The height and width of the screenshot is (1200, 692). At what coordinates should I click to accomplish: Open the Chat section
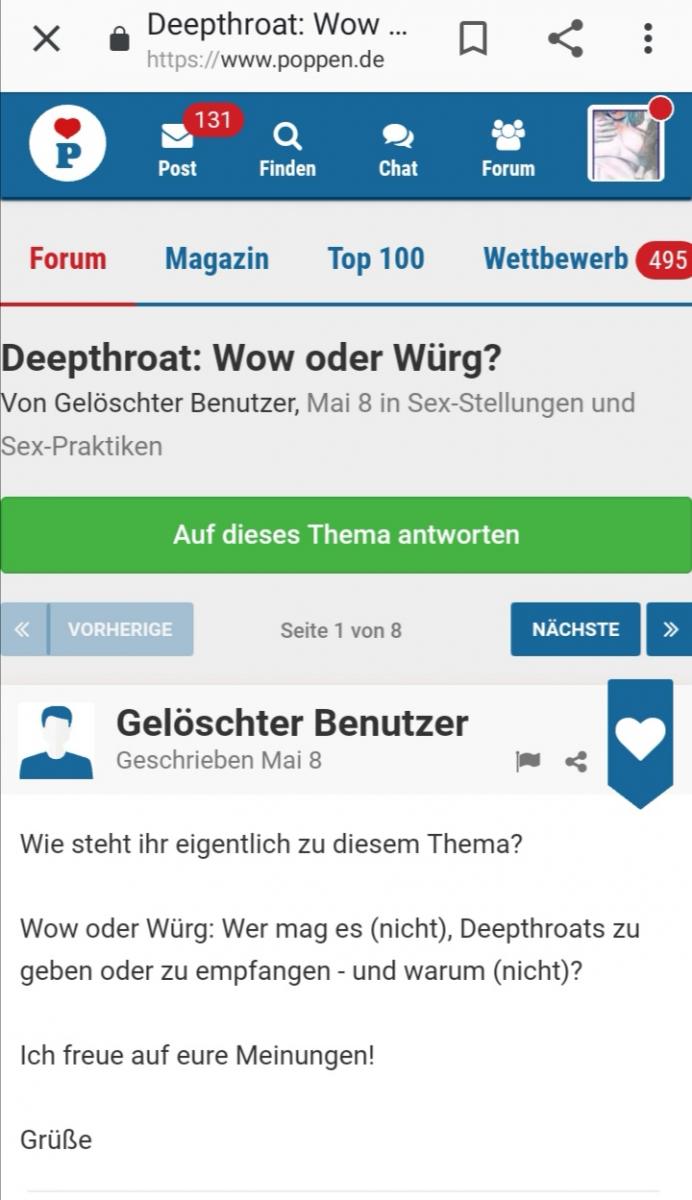coord(397,148)
